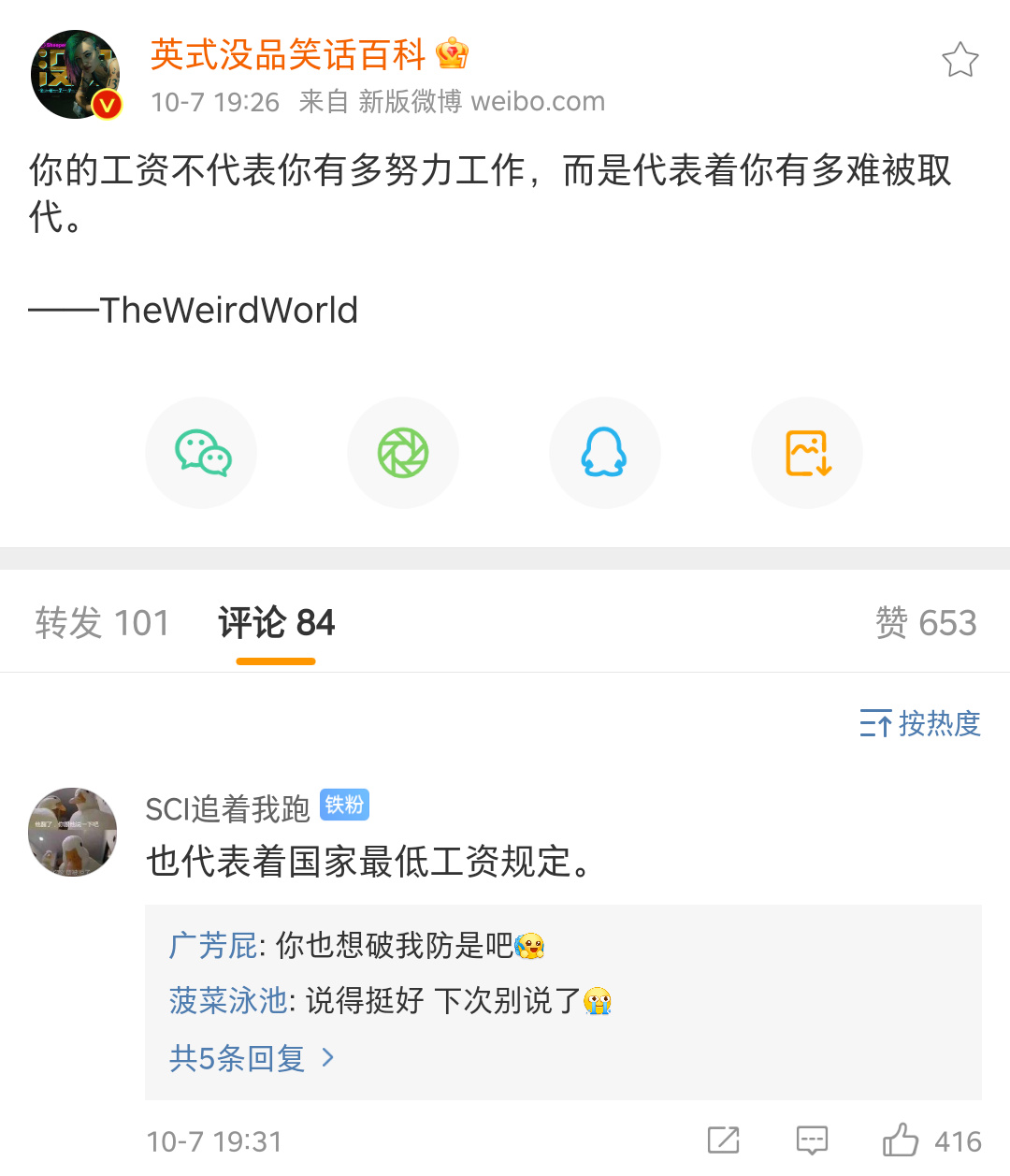
Task: Like SCI追着我跑's comment
Action: [x=901, y=1140]
